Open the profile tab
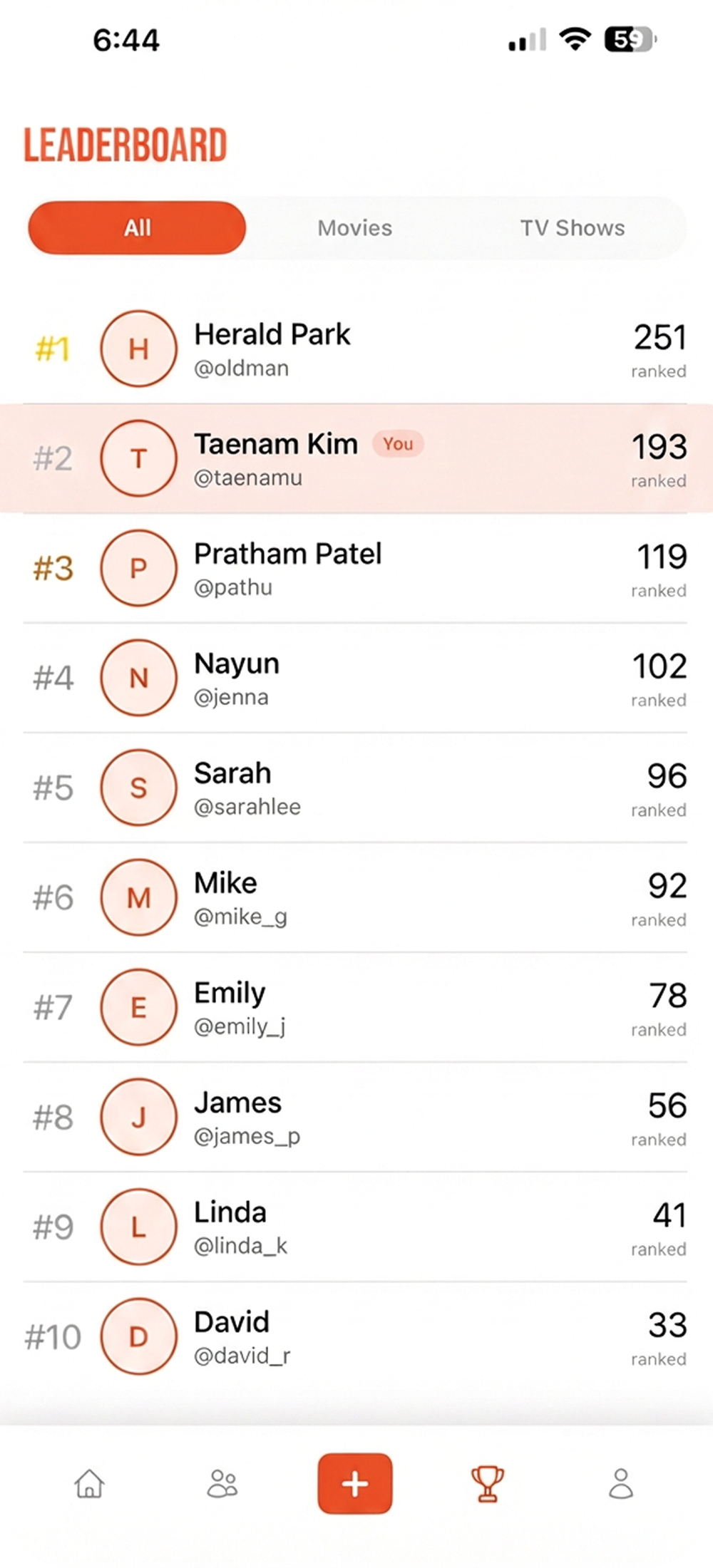713x1568 pixels. coord(621,1483)
